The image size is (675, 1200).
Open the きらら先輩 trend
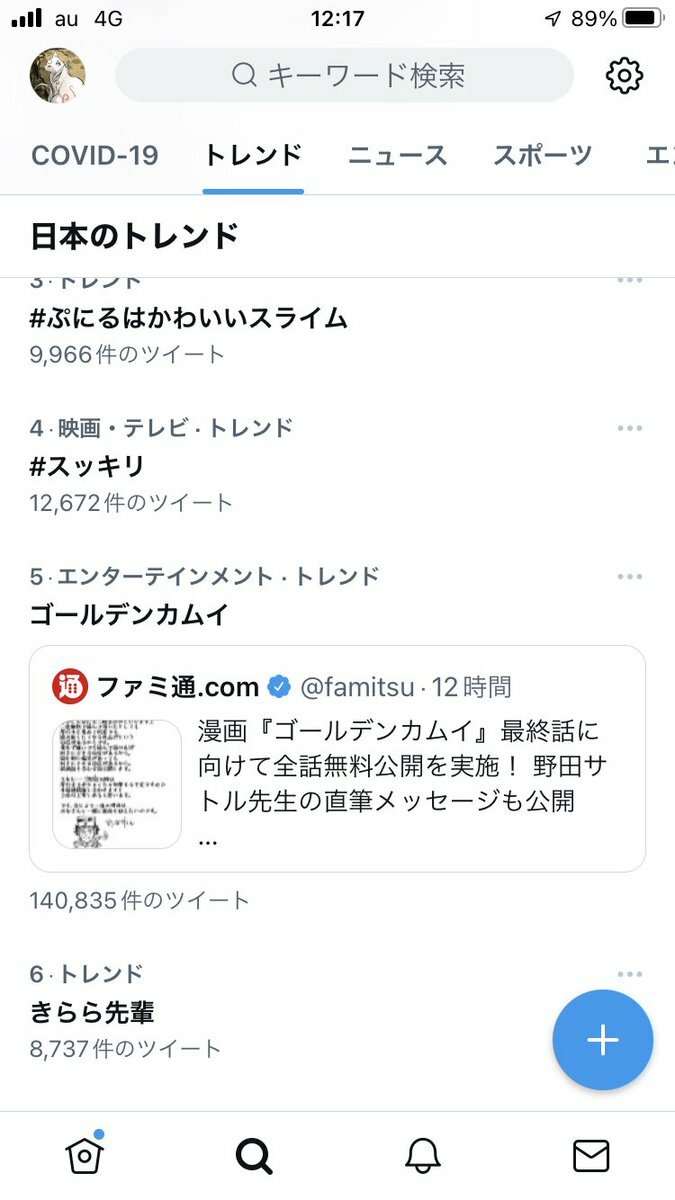coord(92,1013)
